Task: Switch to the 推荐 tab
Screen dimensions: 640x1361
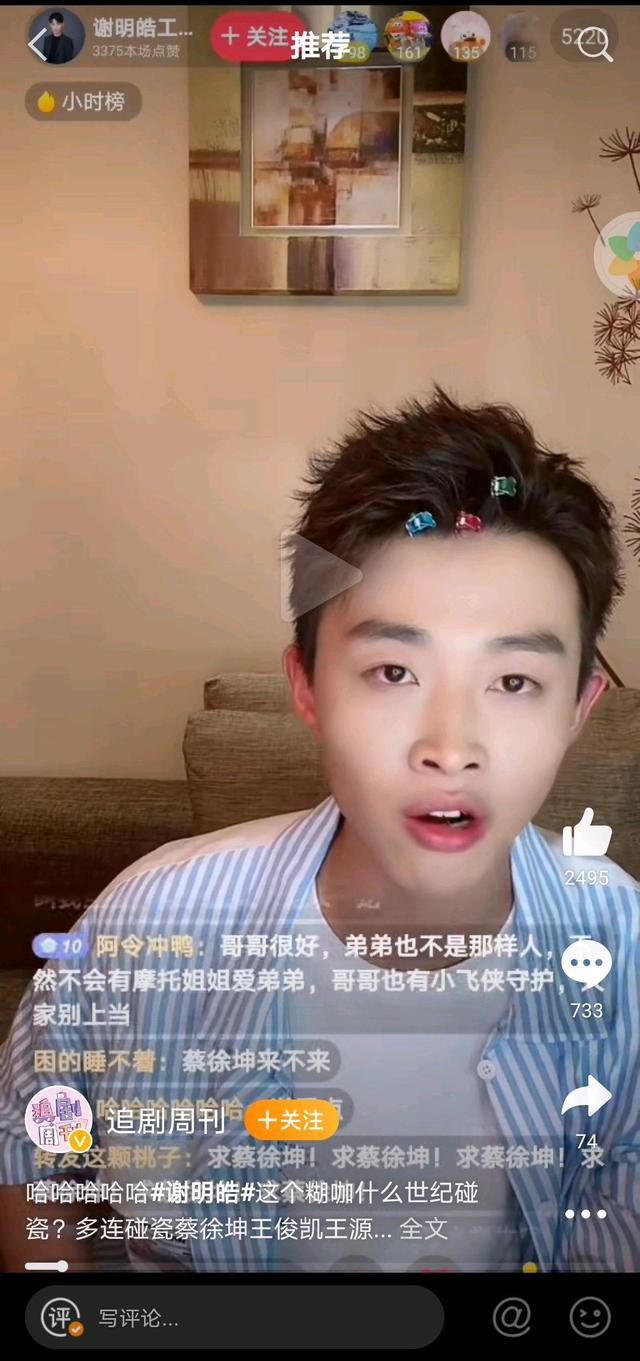Action: 320,45
